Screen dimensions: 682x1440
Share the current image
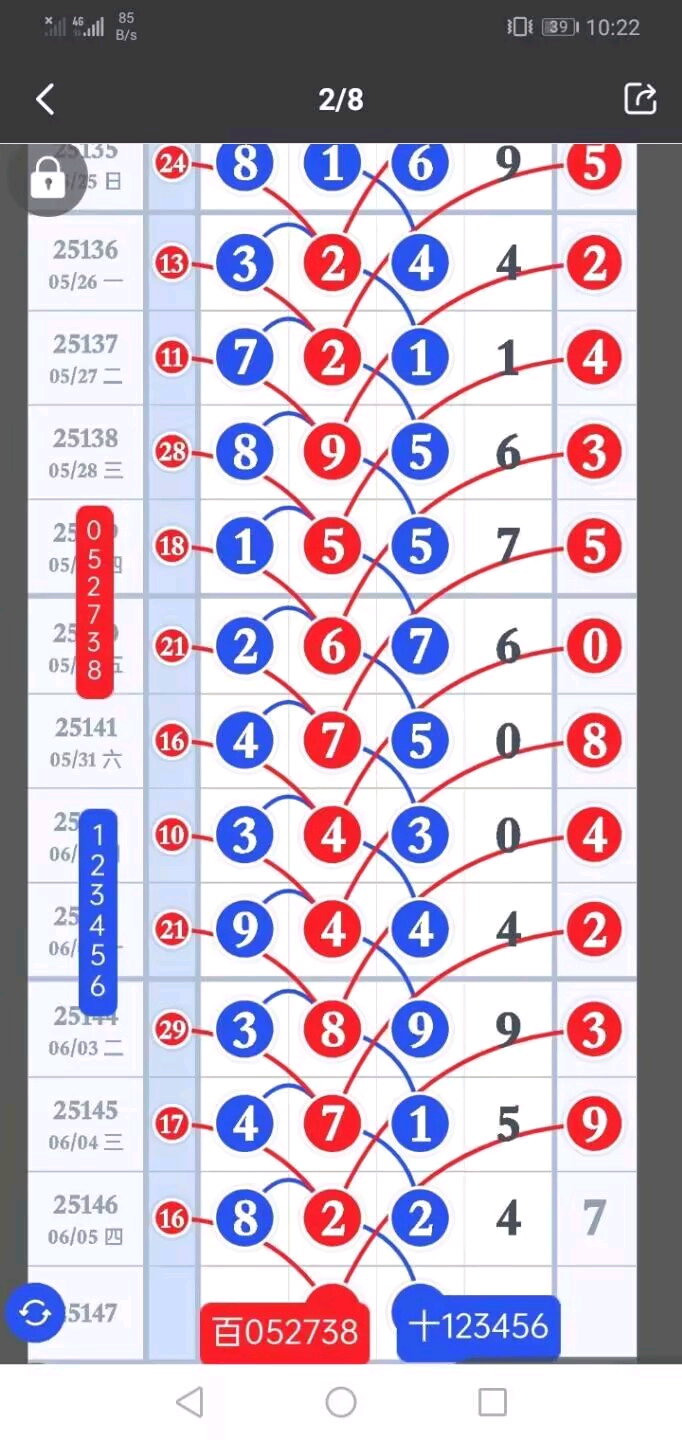pos(640,98)
